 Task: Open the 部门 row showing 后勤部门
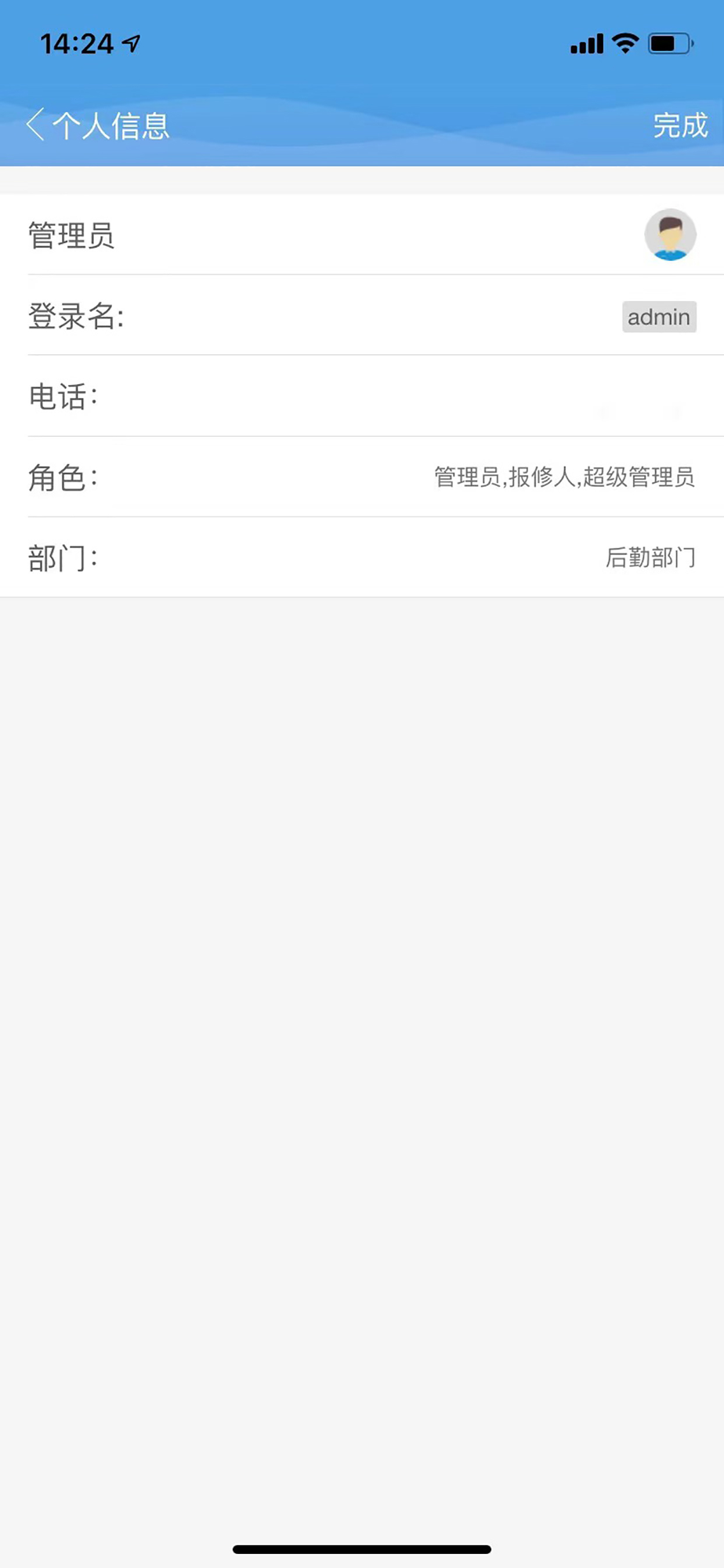362,557
